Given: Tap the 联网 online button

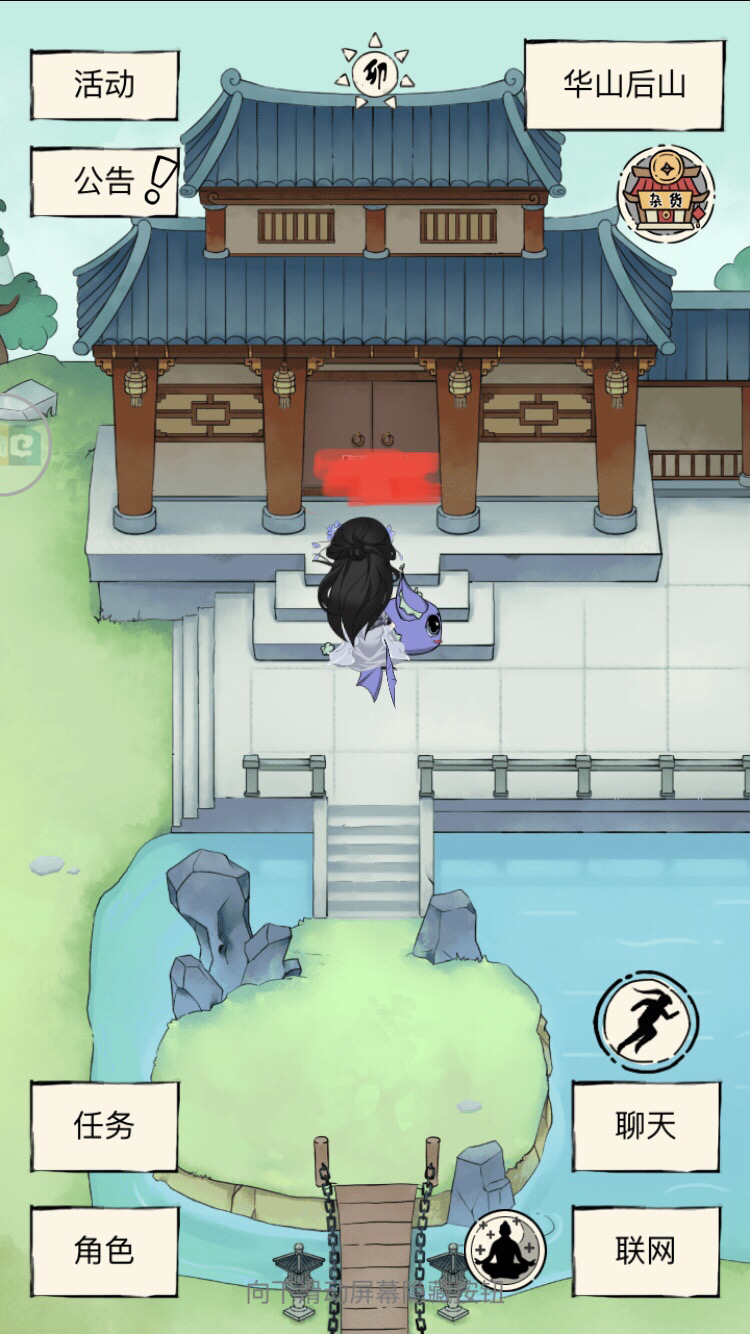Looking at the screenshot, I should click(646, 1250).
